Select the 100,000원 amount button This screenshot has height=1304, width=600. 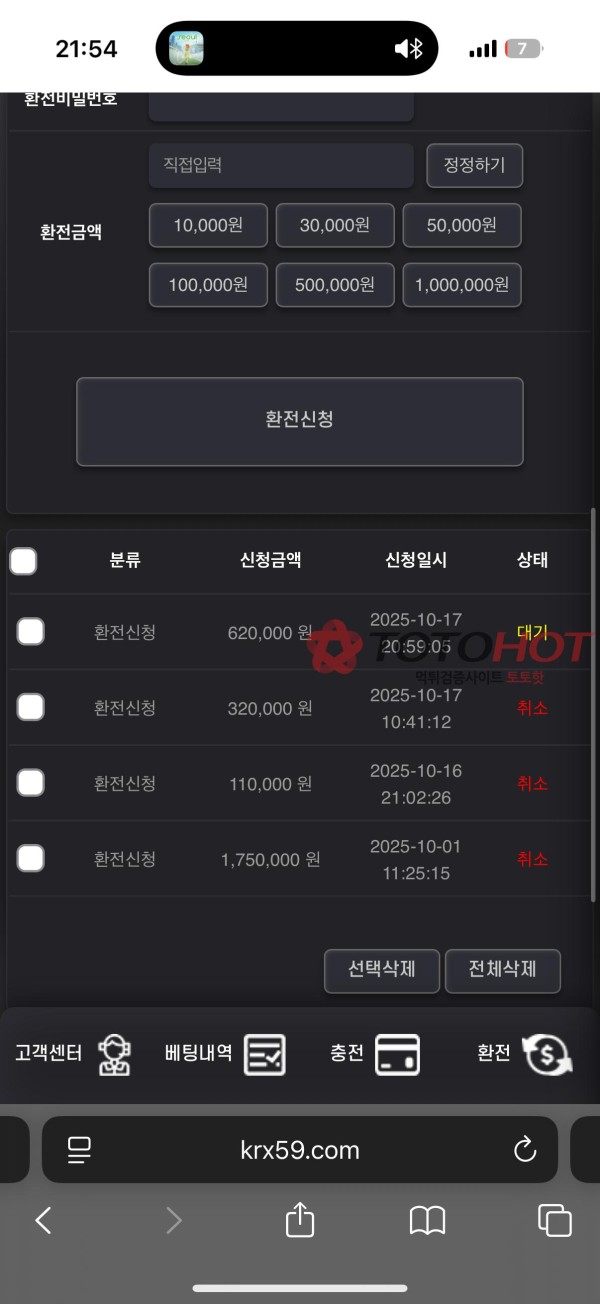click(208, 285)
